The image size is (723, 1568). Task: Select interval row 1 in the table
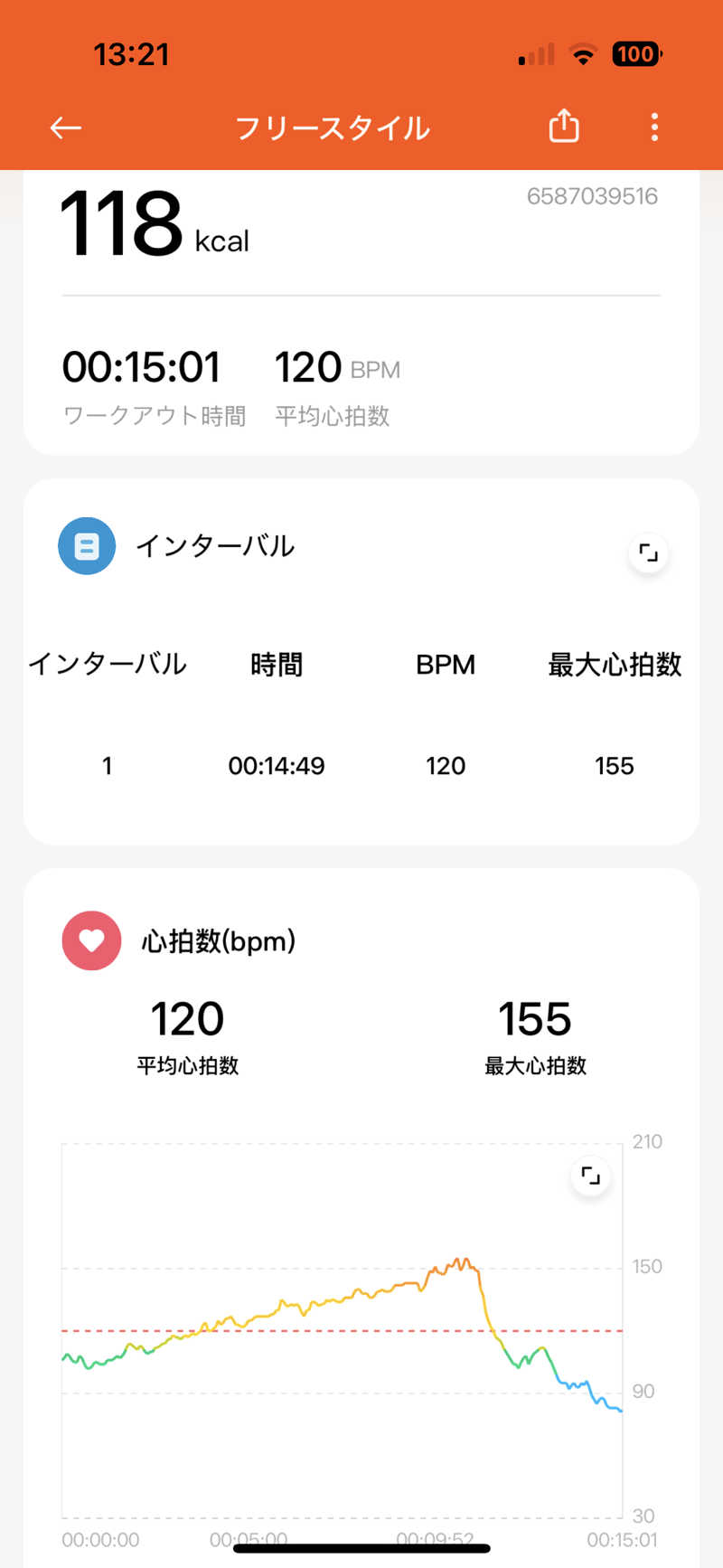[x=107, y=766]
